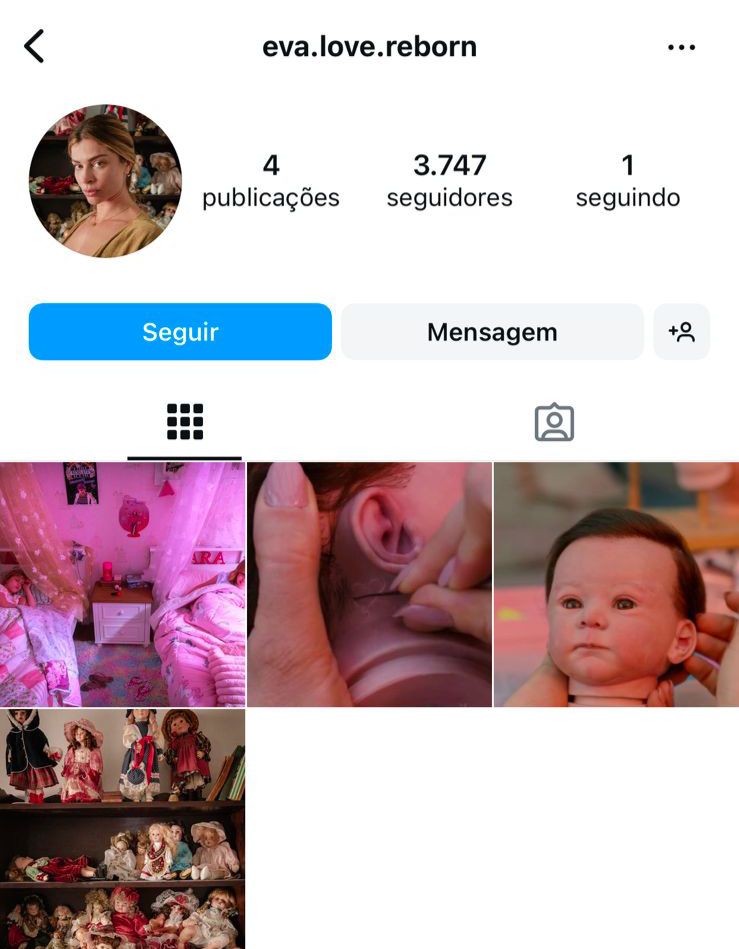Open the reborn doll face post
Screen dimensions: 739x949
tap(616, 584)
